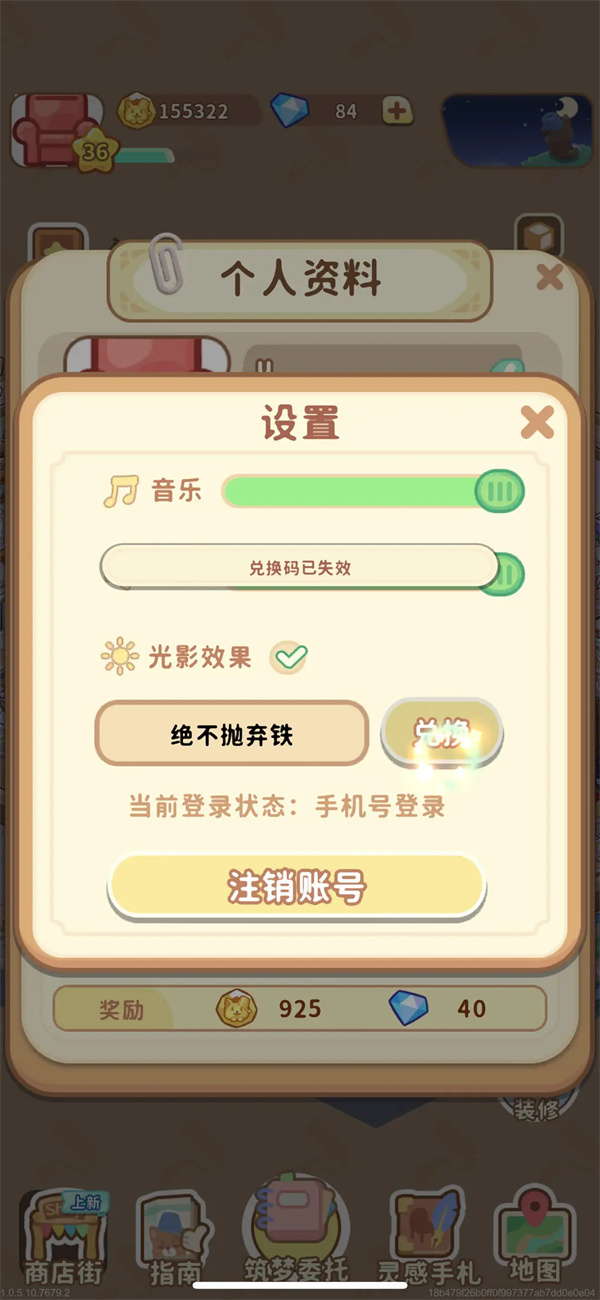Screen dimensions: 600x1300
Task: Close the 设置 settings dialog
Action: 537,423
